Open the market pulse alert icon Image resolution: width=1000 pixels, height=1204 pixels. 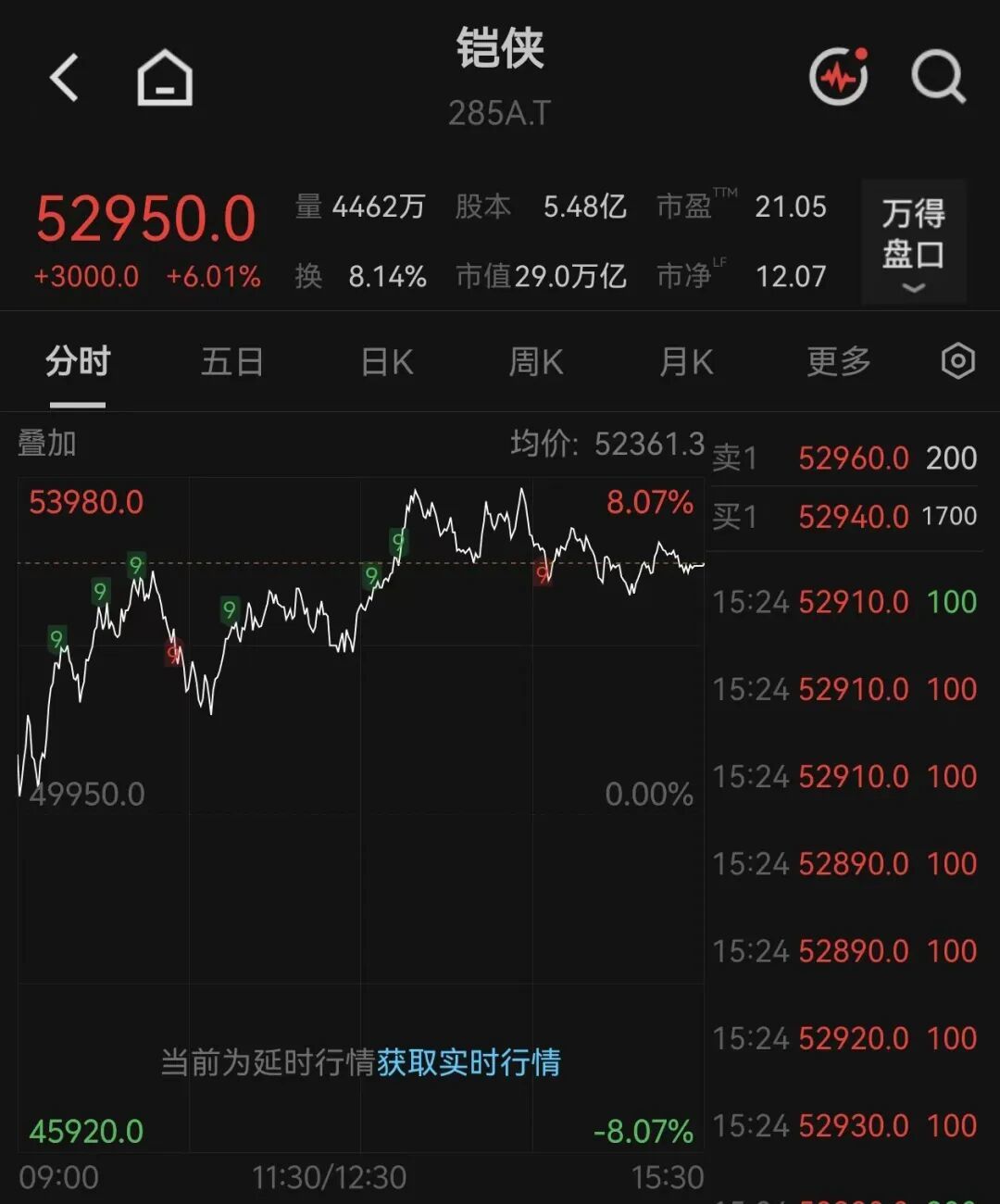839,76
